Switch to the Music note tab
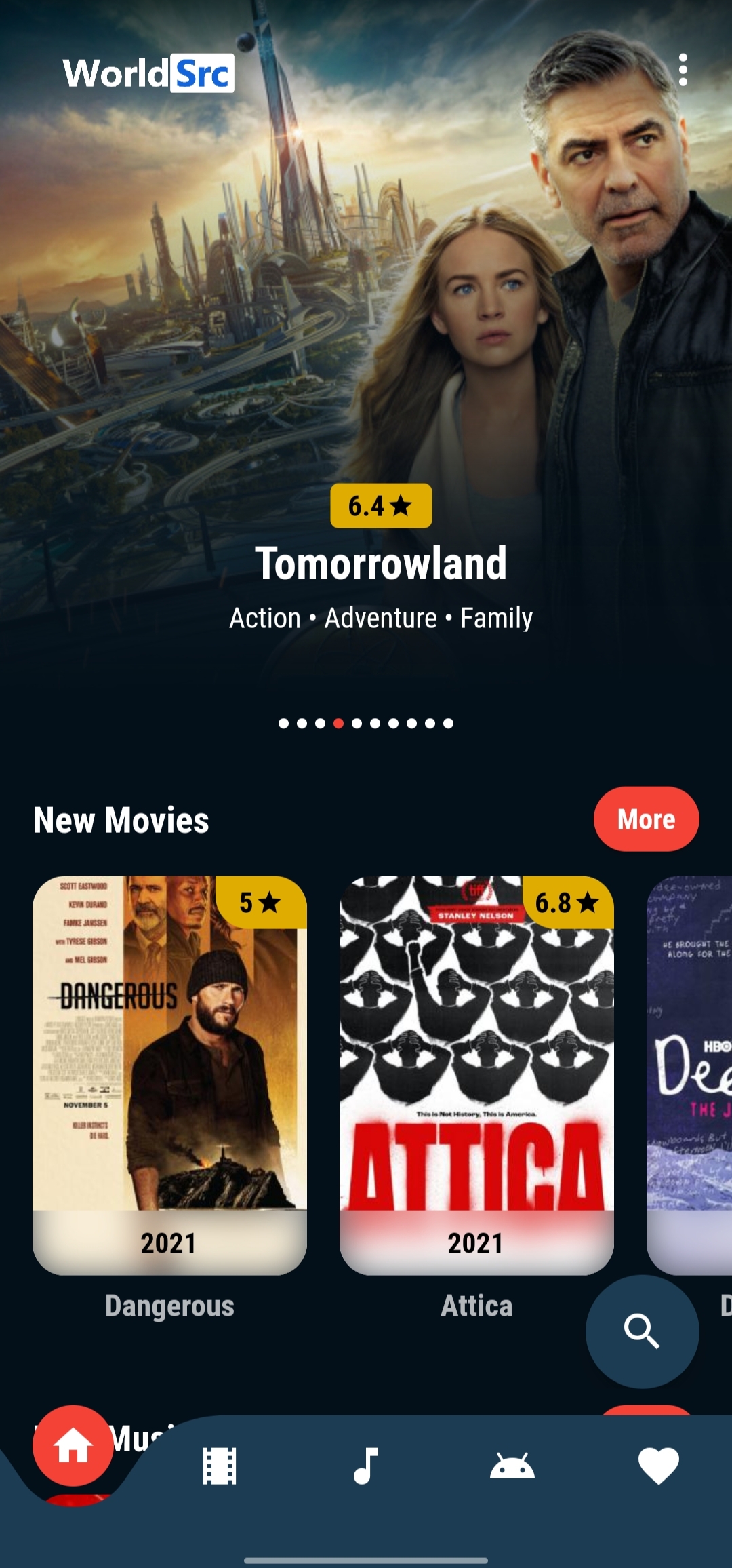The image size is (732, 1568). 366,1466
